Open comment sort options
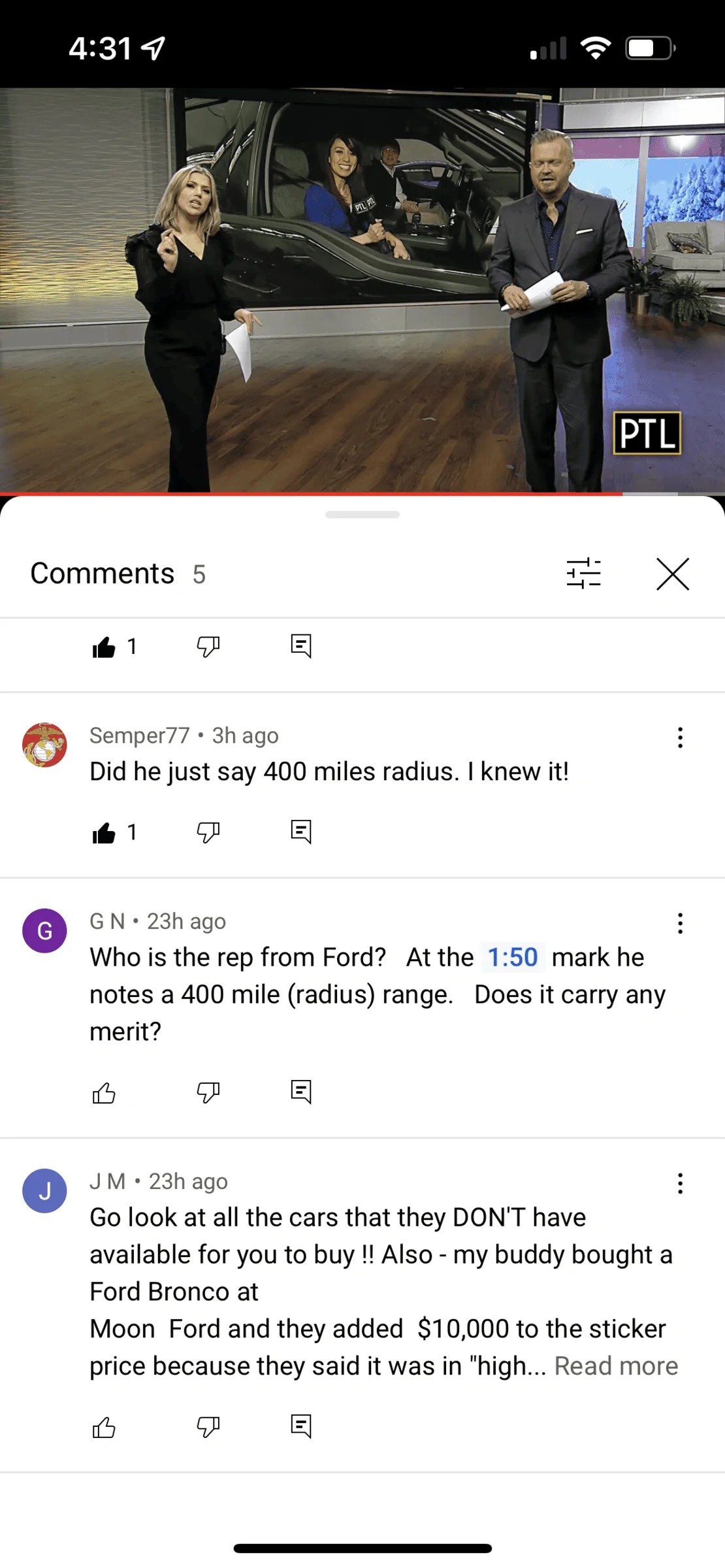The image size is (725, 1568). (583, 574)
